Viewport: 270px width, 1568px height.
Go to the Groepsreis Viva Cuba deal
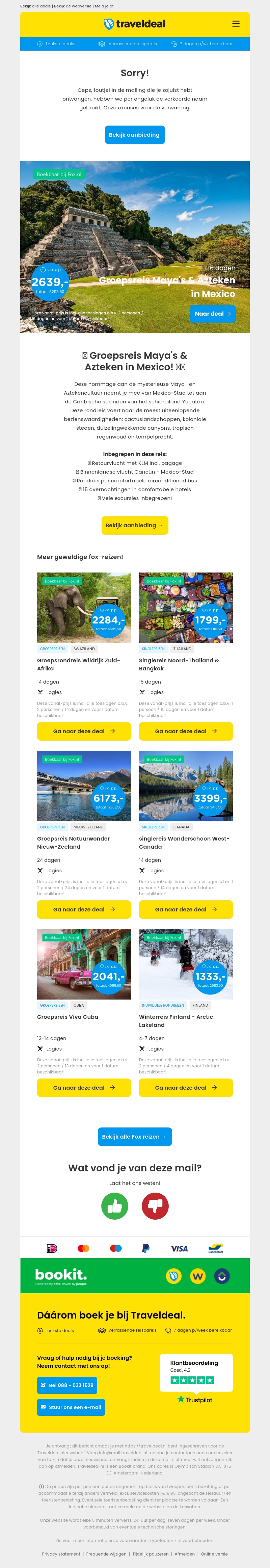[84, 1087]
